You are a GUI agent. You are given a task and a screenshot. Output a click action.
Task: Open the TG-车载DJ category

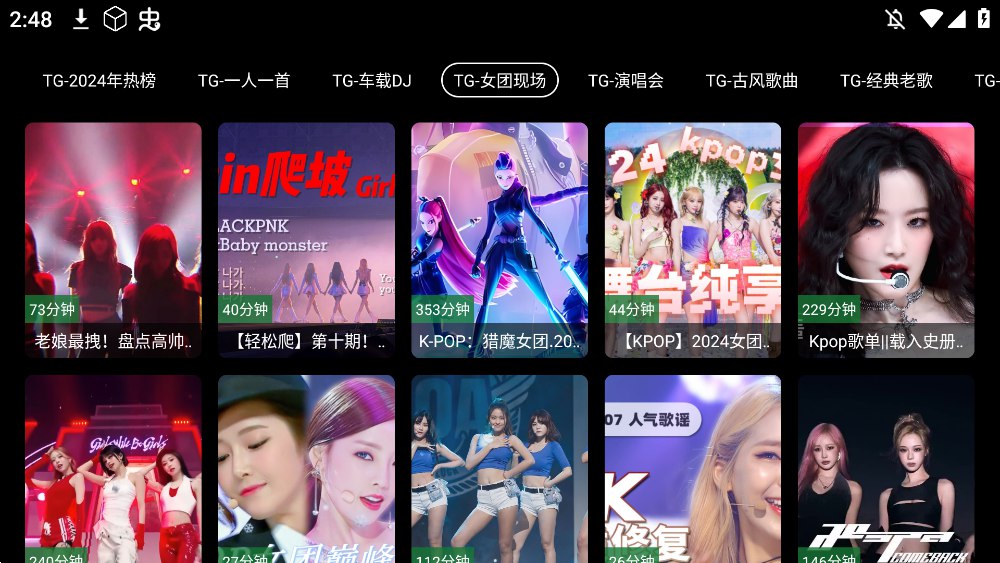(x=372, y=81)
